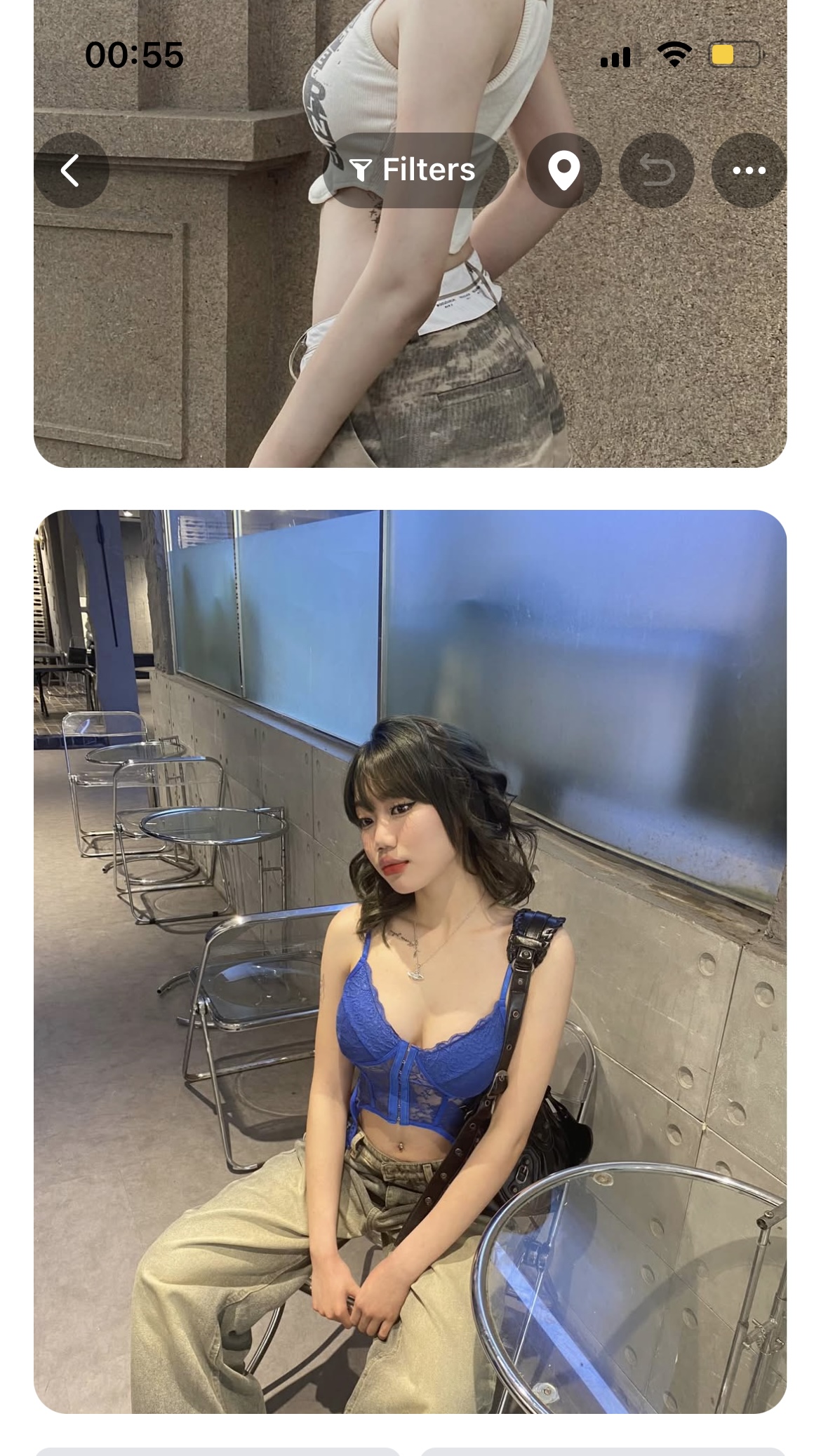Image resolution: width=821 pixels, height=1456 pixels.
Task: View the profile photo with blue lace top
Action: coord(410,961)
